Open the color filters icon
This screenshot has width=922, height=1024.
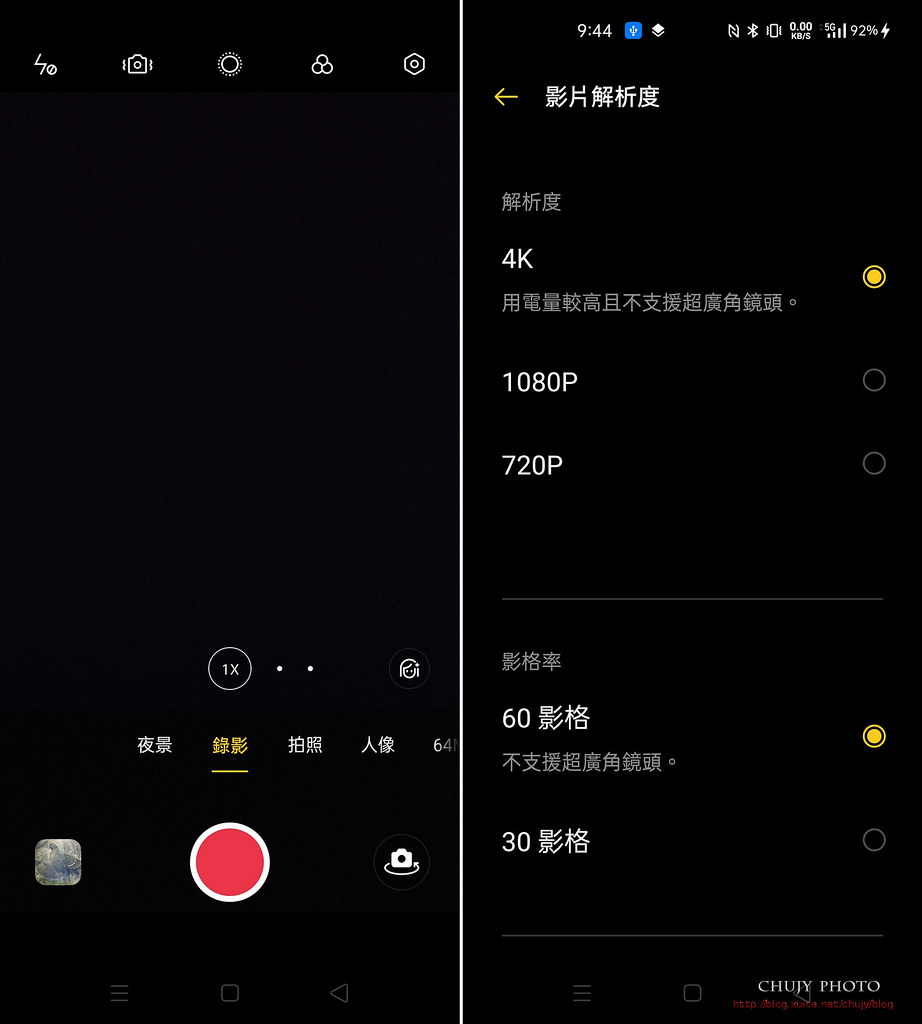322,65
